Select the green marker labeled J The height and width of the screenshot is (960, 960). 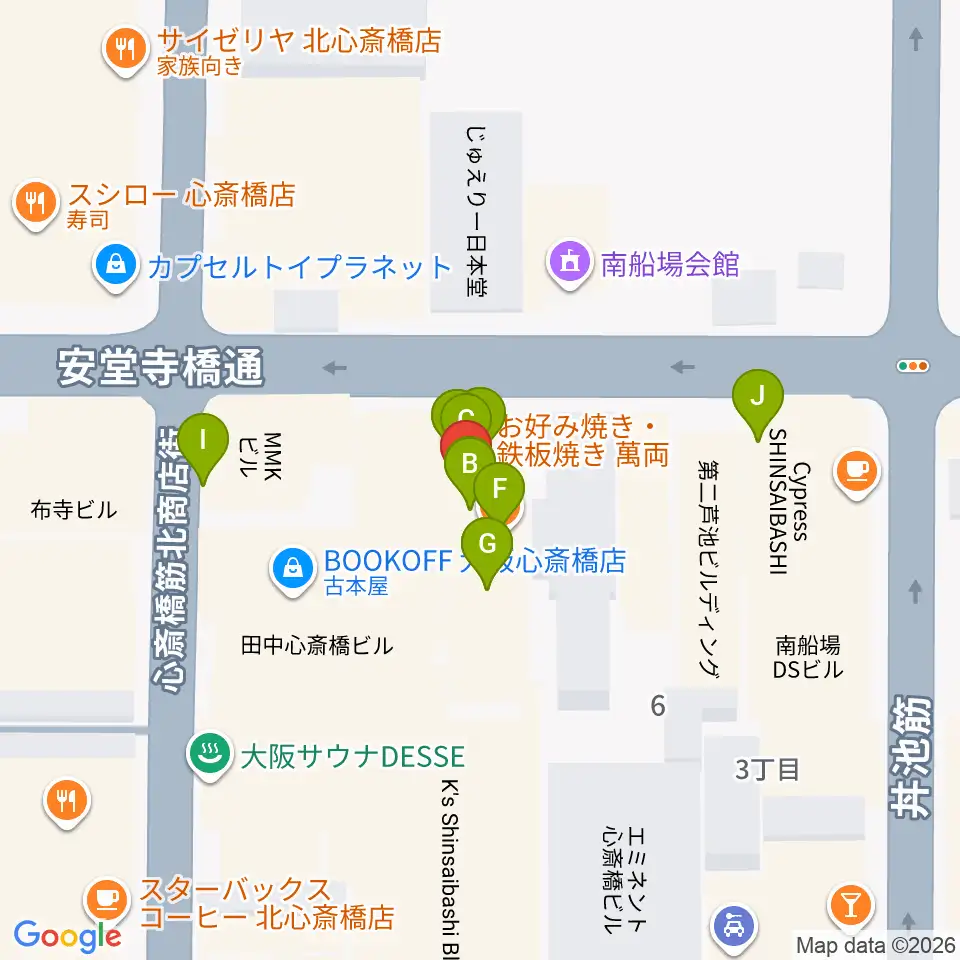[758, 397]
